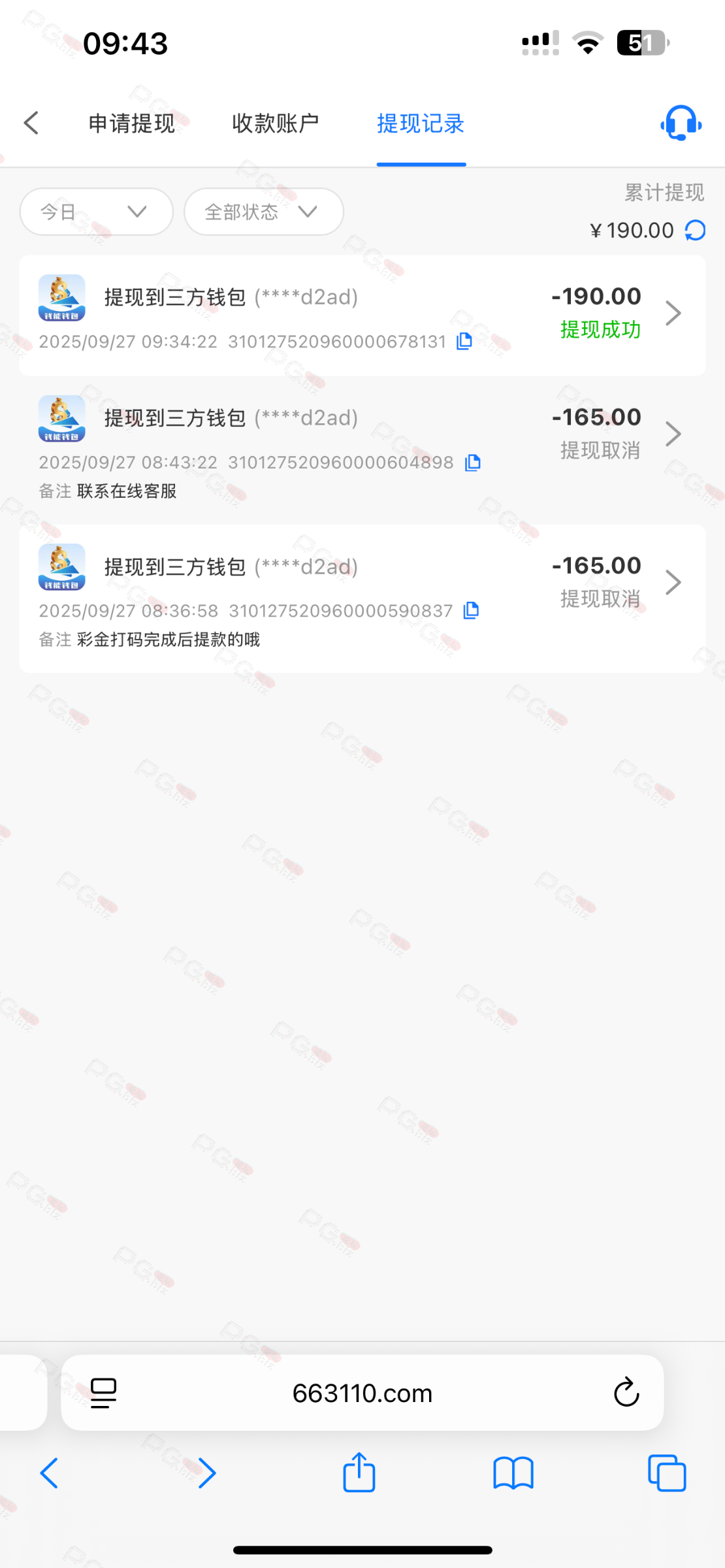Reload the page from the address bar
Screen dimensions: 725x1568
(626, 1393)
